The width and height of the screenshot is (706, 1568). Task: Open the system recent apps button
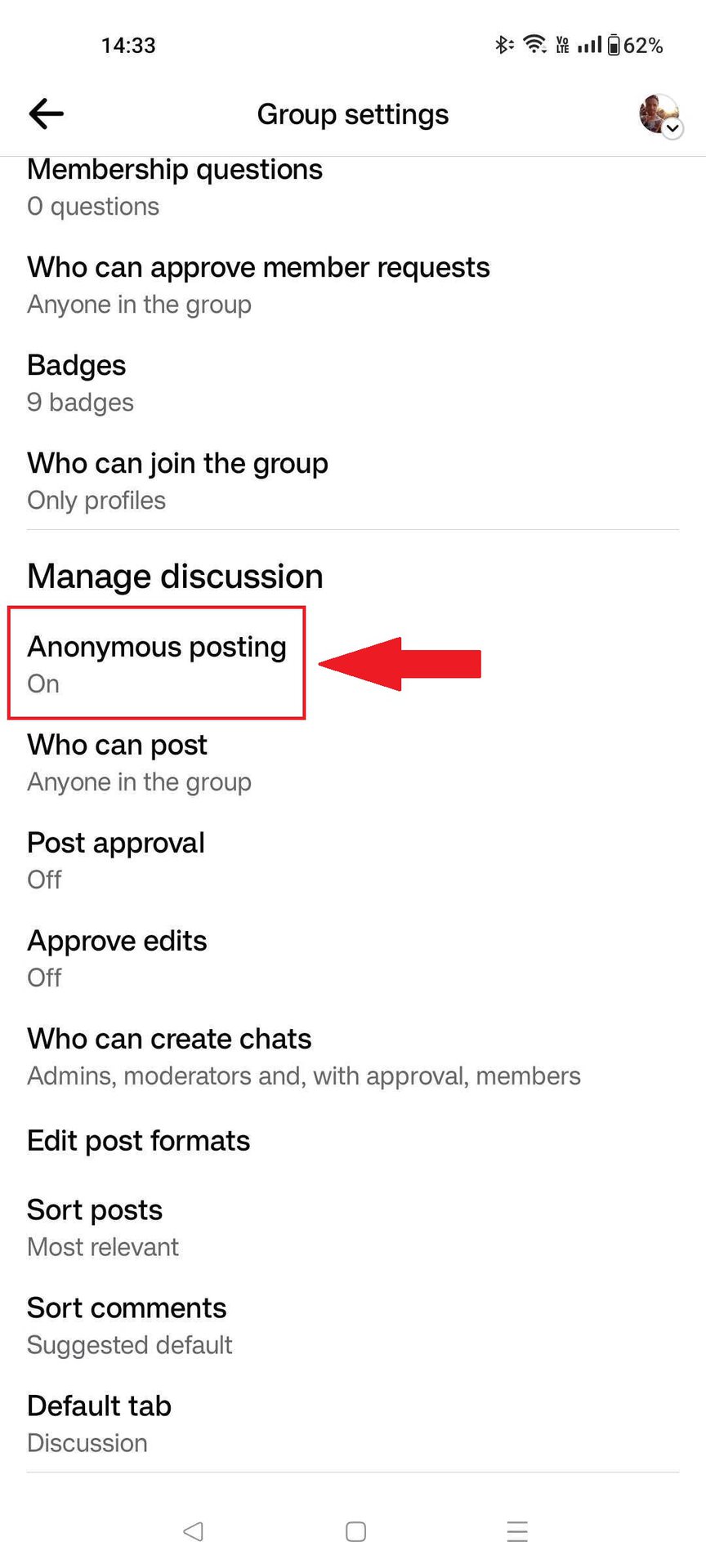517,1531
